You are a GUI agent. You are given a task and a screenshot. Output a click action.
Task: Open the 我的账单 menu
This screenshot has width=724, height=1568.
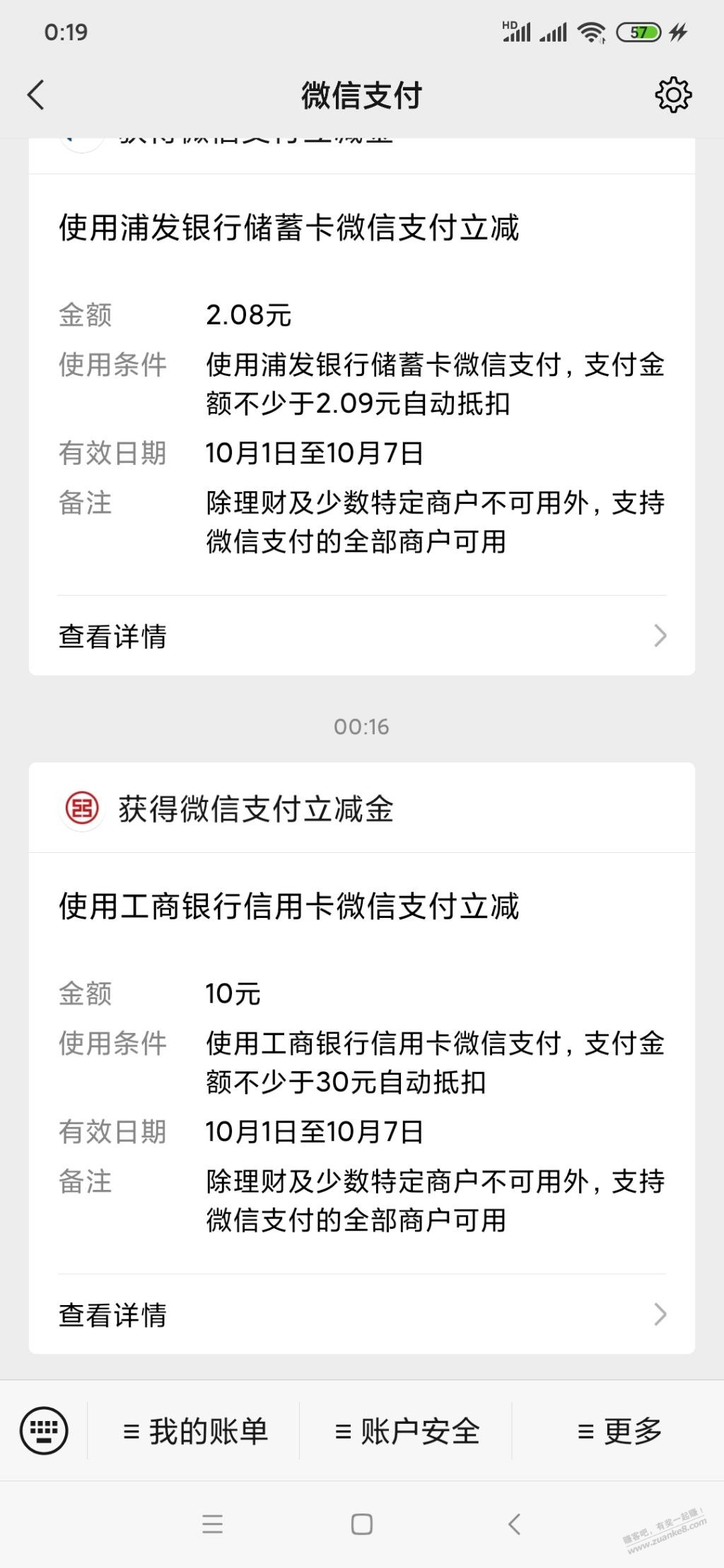pos(194,1432)
